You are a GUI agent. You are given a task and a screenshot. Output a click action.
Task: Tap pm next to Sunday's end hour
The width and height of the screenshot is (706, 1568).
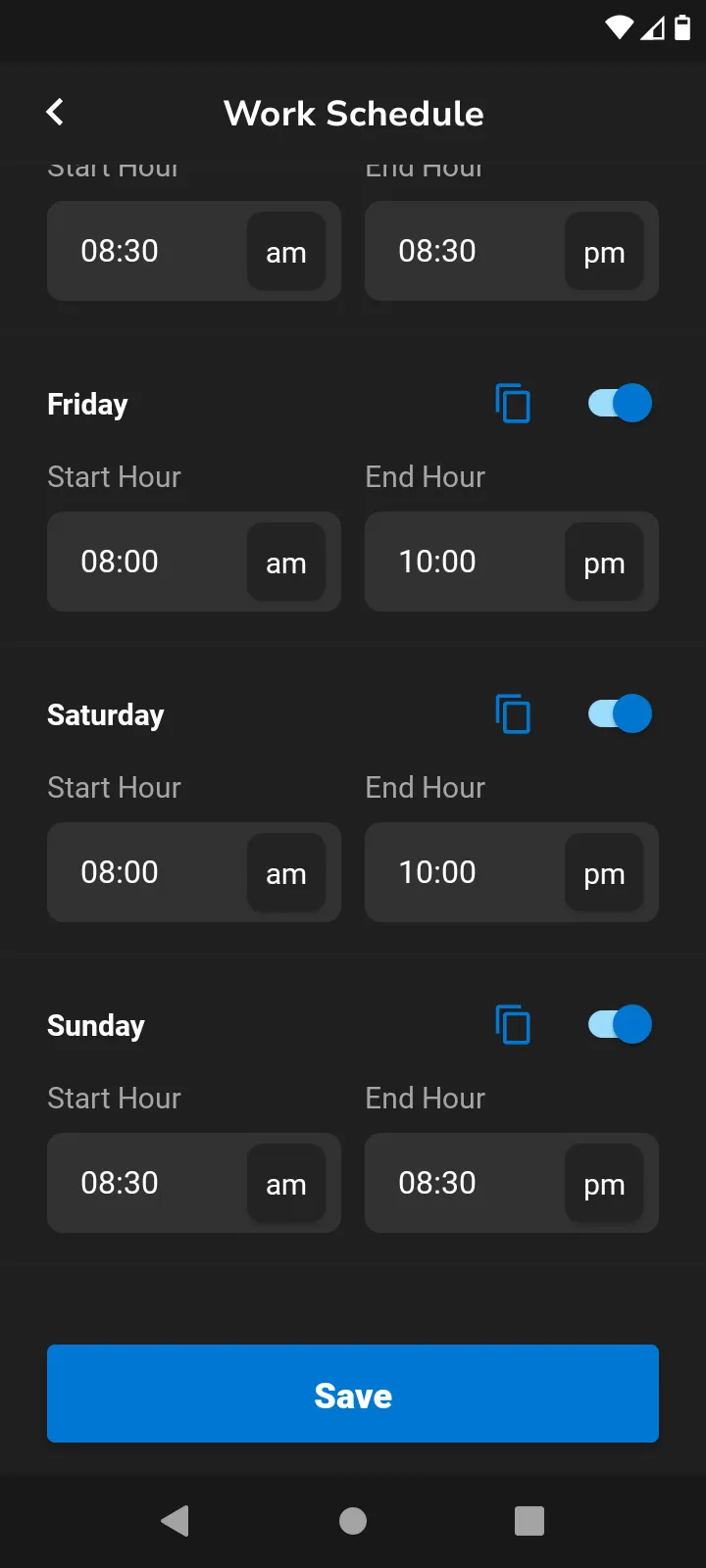point(604,1184)
